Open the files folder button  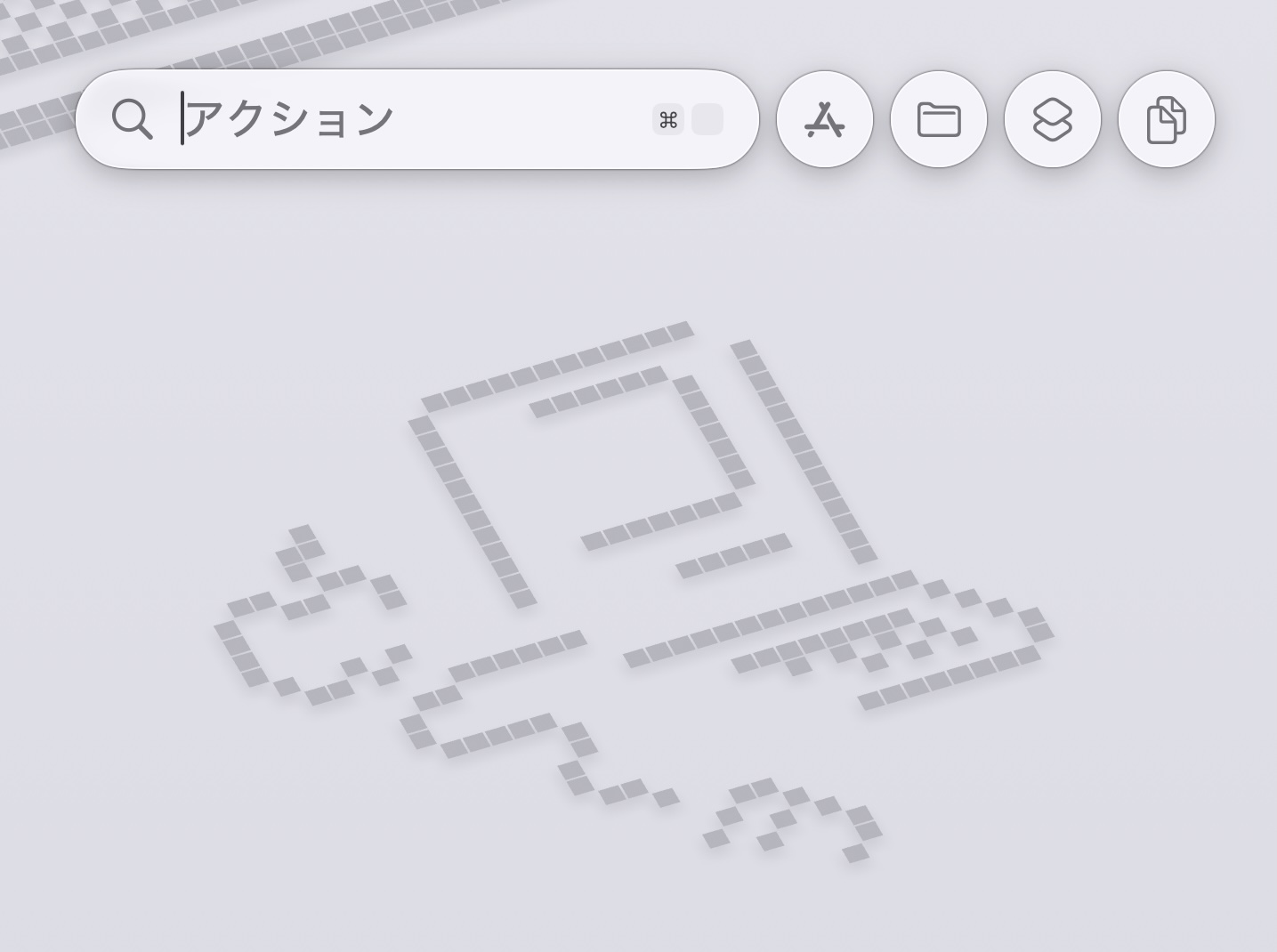point(938,119)
